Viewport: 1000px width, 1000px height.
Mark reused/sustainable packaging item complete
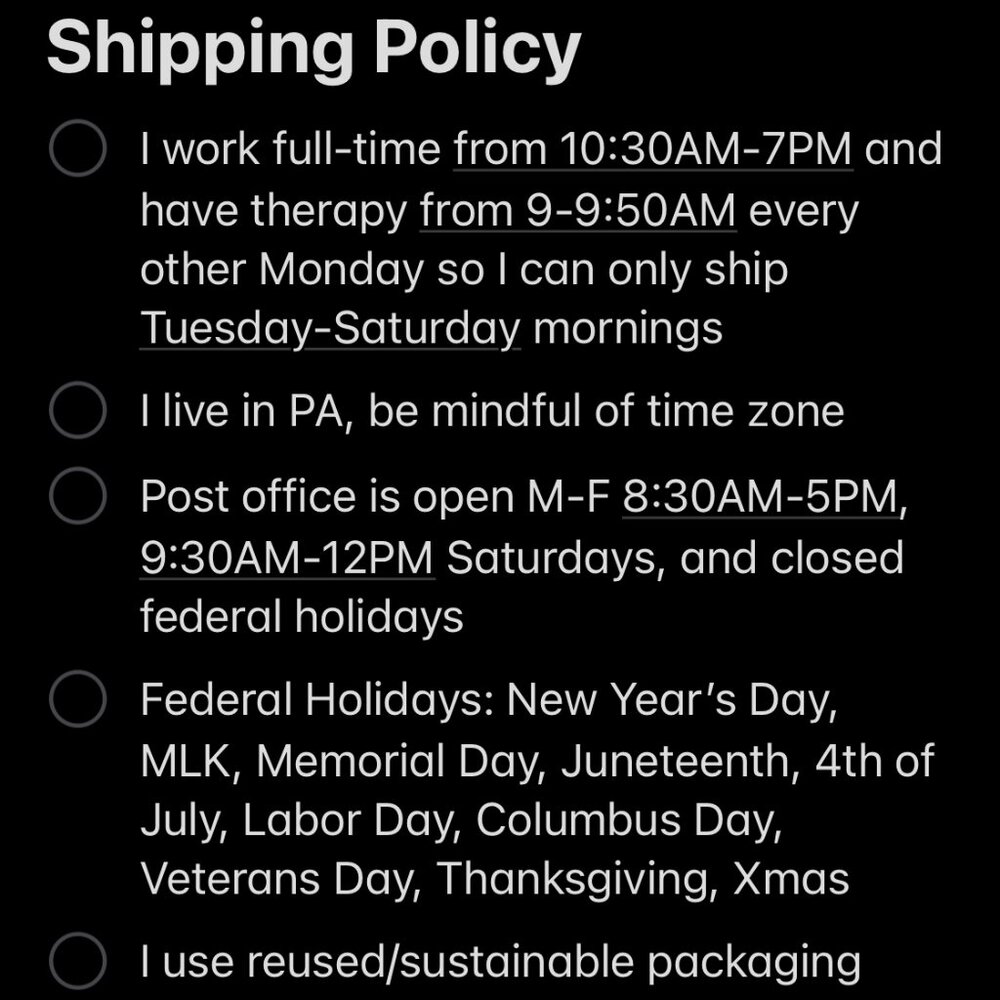[x=77, y=961]
